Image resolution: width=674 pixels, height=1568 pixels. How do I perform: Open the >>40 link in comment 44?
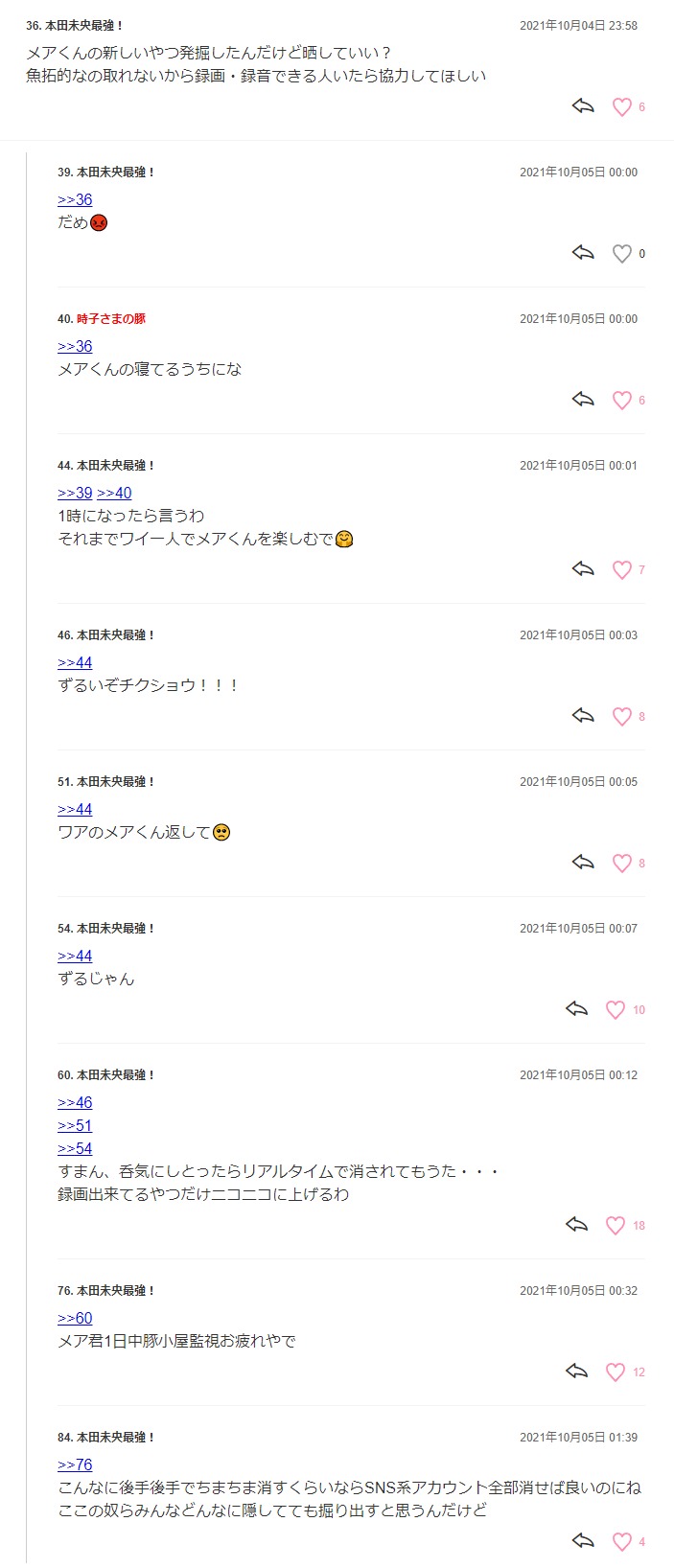[114, 493]
